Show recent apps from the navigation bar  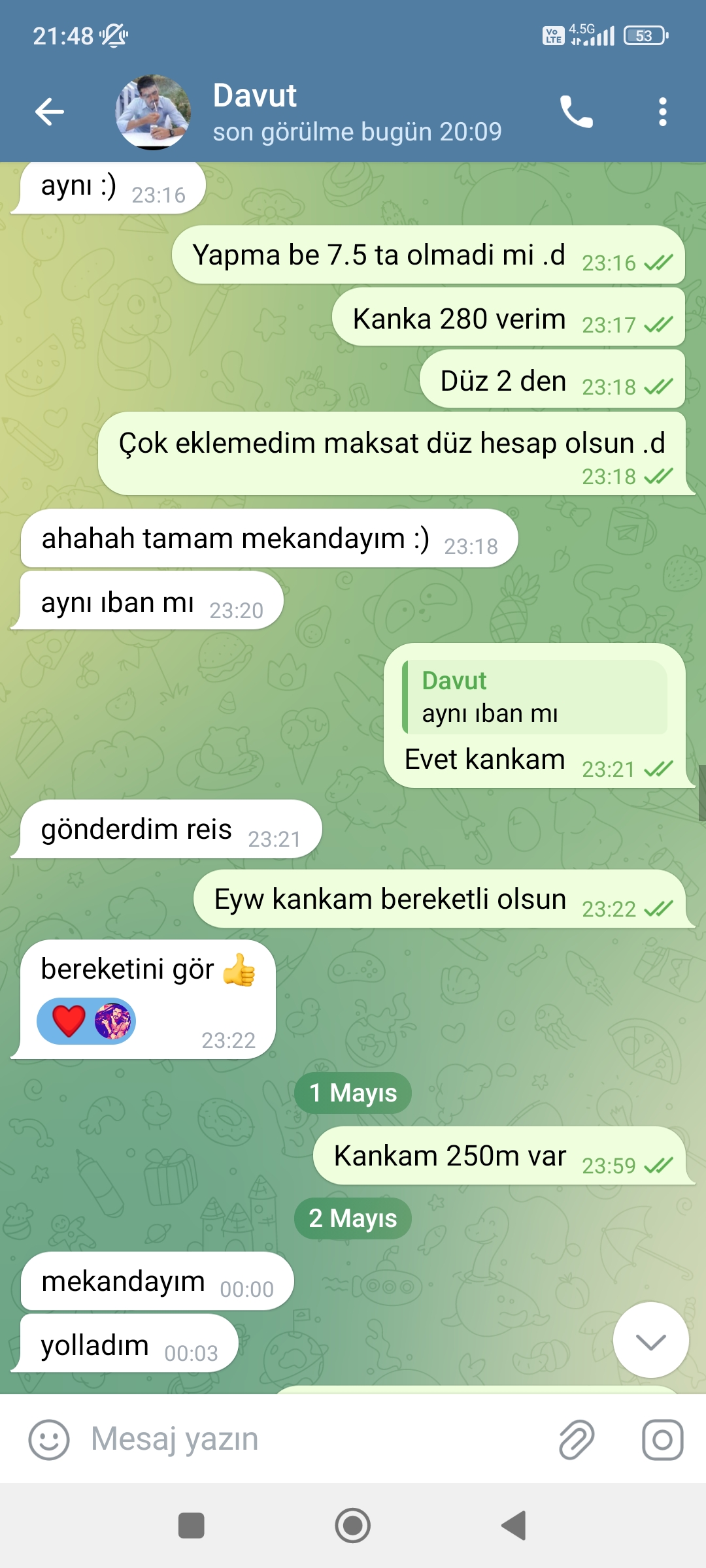pos(192,1526)
